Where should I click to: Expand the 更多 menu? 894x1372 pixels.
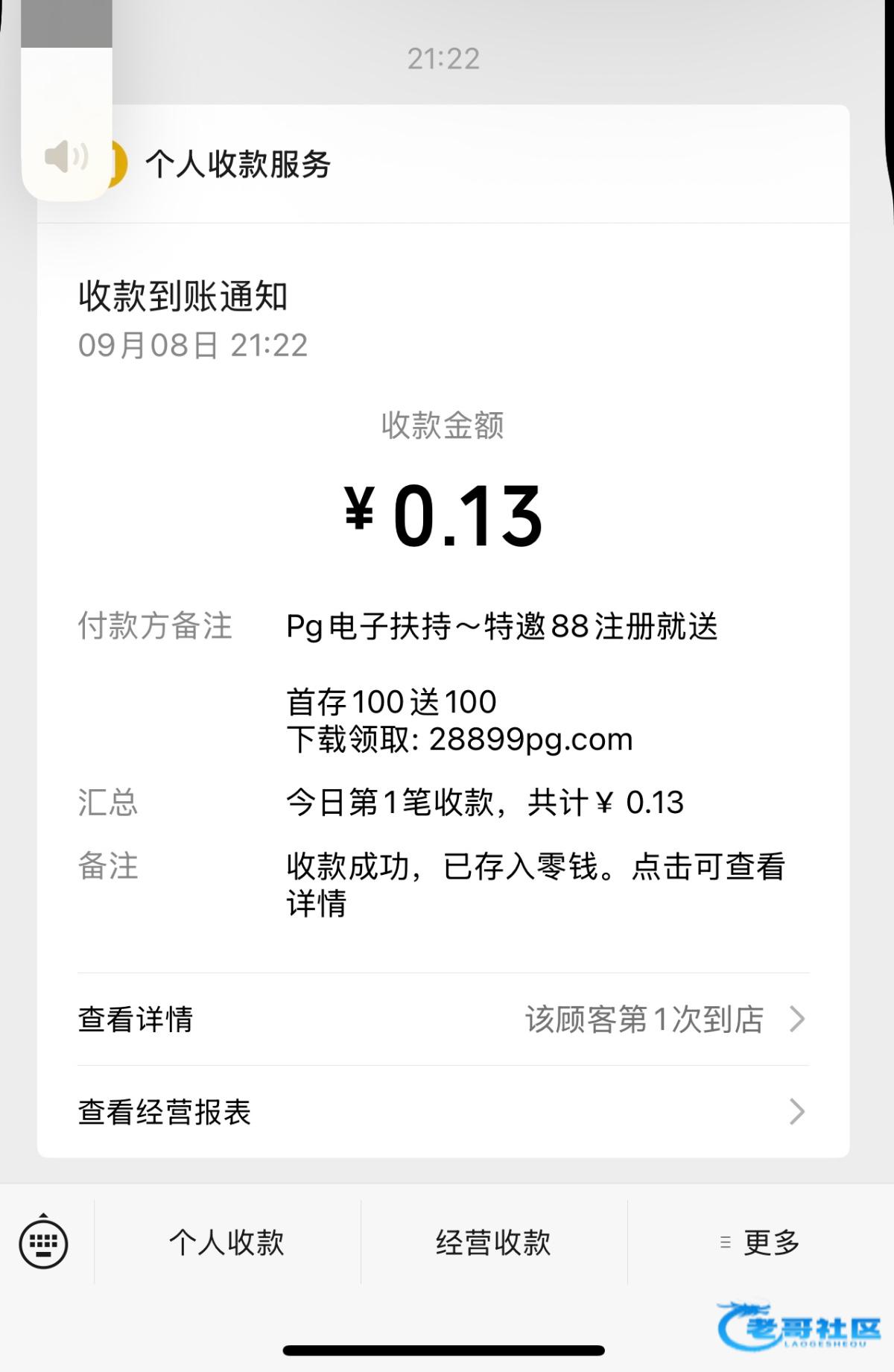760,1242
